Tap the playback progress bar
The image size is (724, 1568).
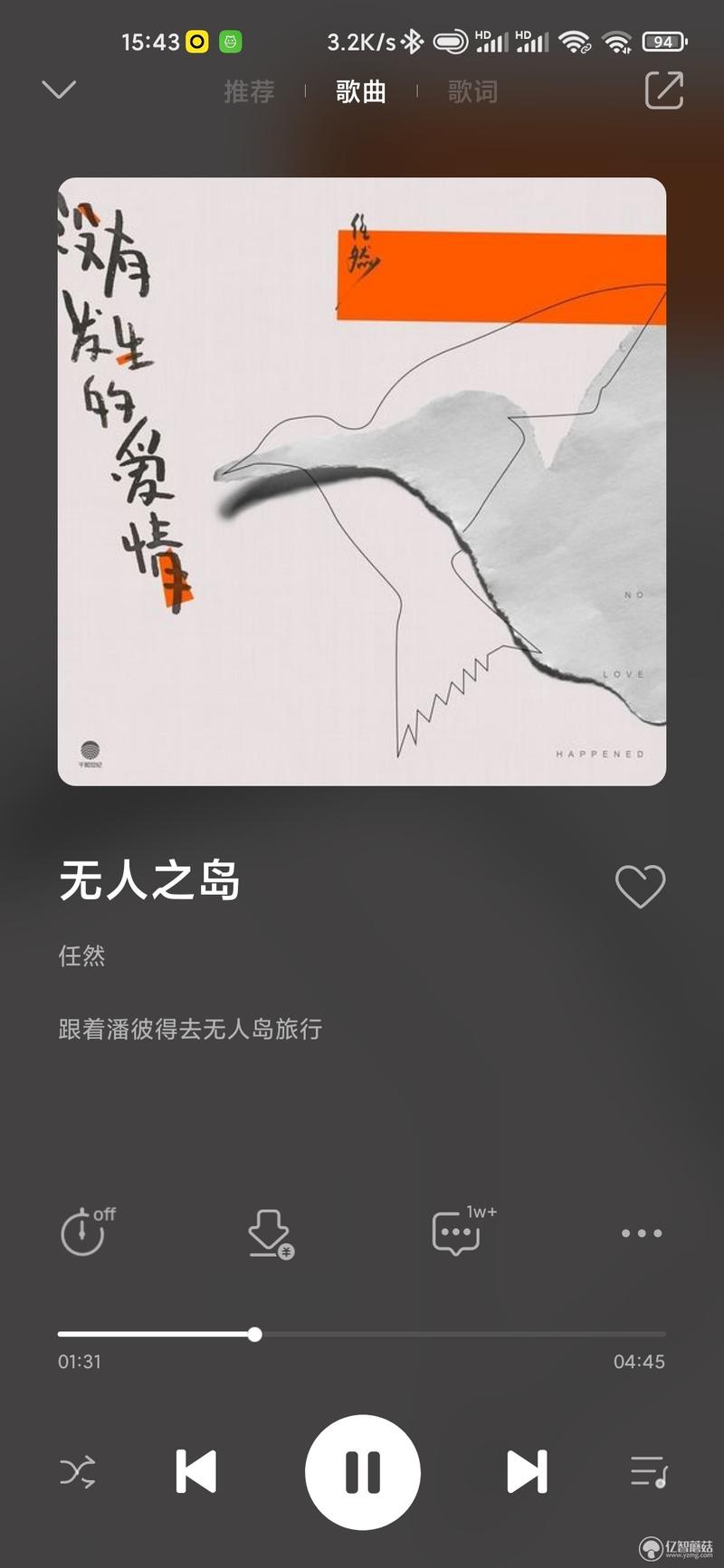point(362,1334)
